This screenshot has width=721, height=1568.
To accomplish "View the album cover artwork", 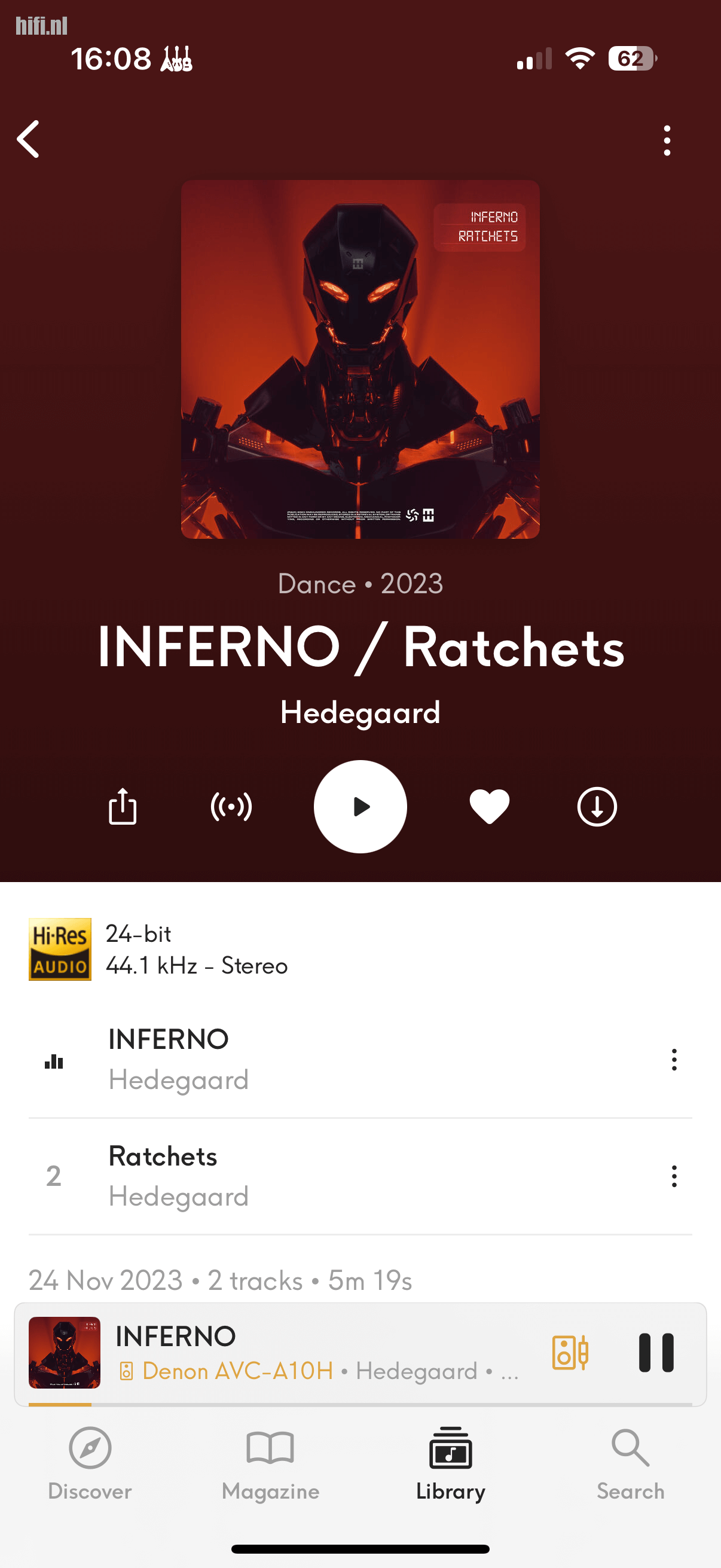I will click(360, 359).
